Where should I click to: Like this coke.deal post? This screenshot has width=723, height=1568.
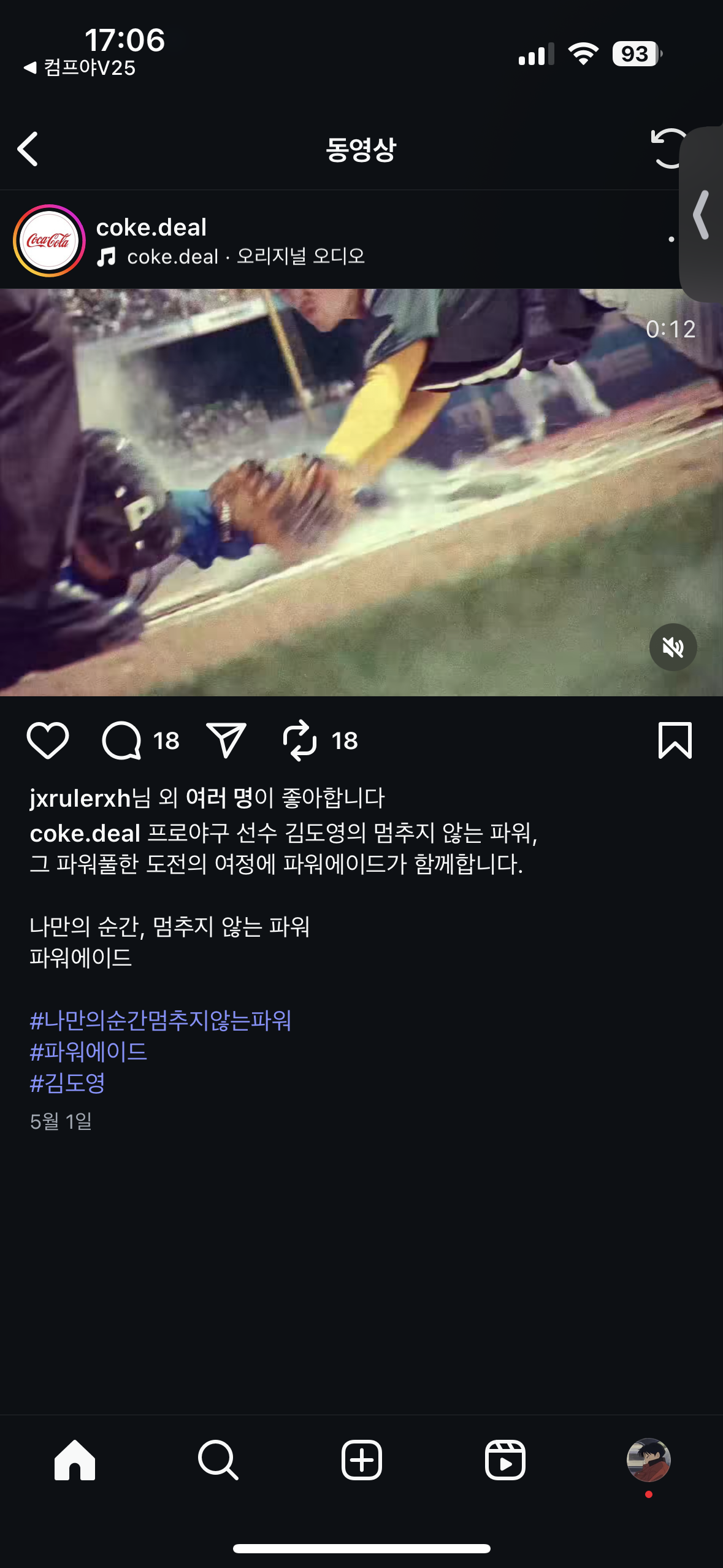[48, 740]
